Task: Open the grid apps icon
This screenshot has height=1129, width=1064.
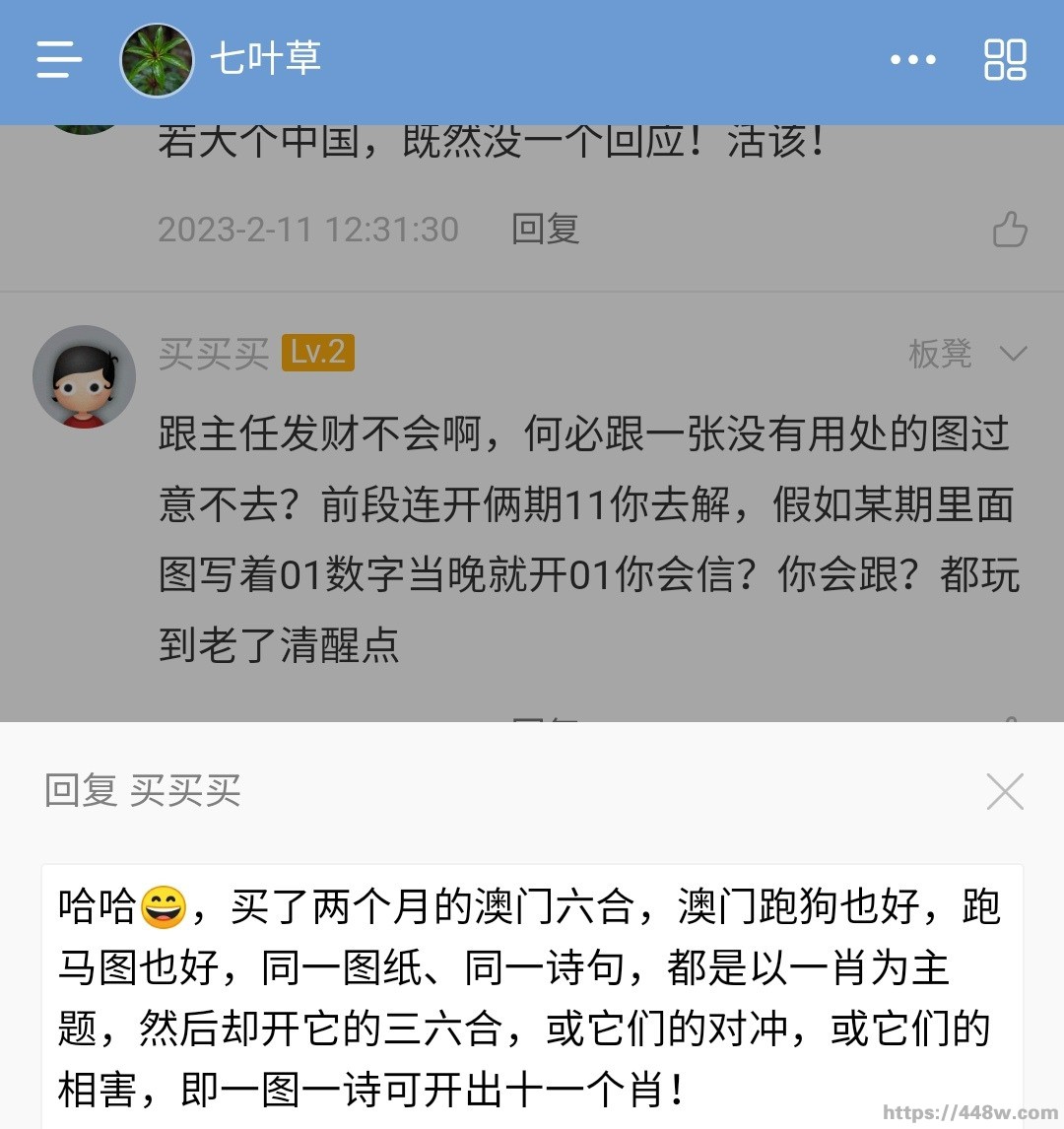Action: click(1005, 60)
